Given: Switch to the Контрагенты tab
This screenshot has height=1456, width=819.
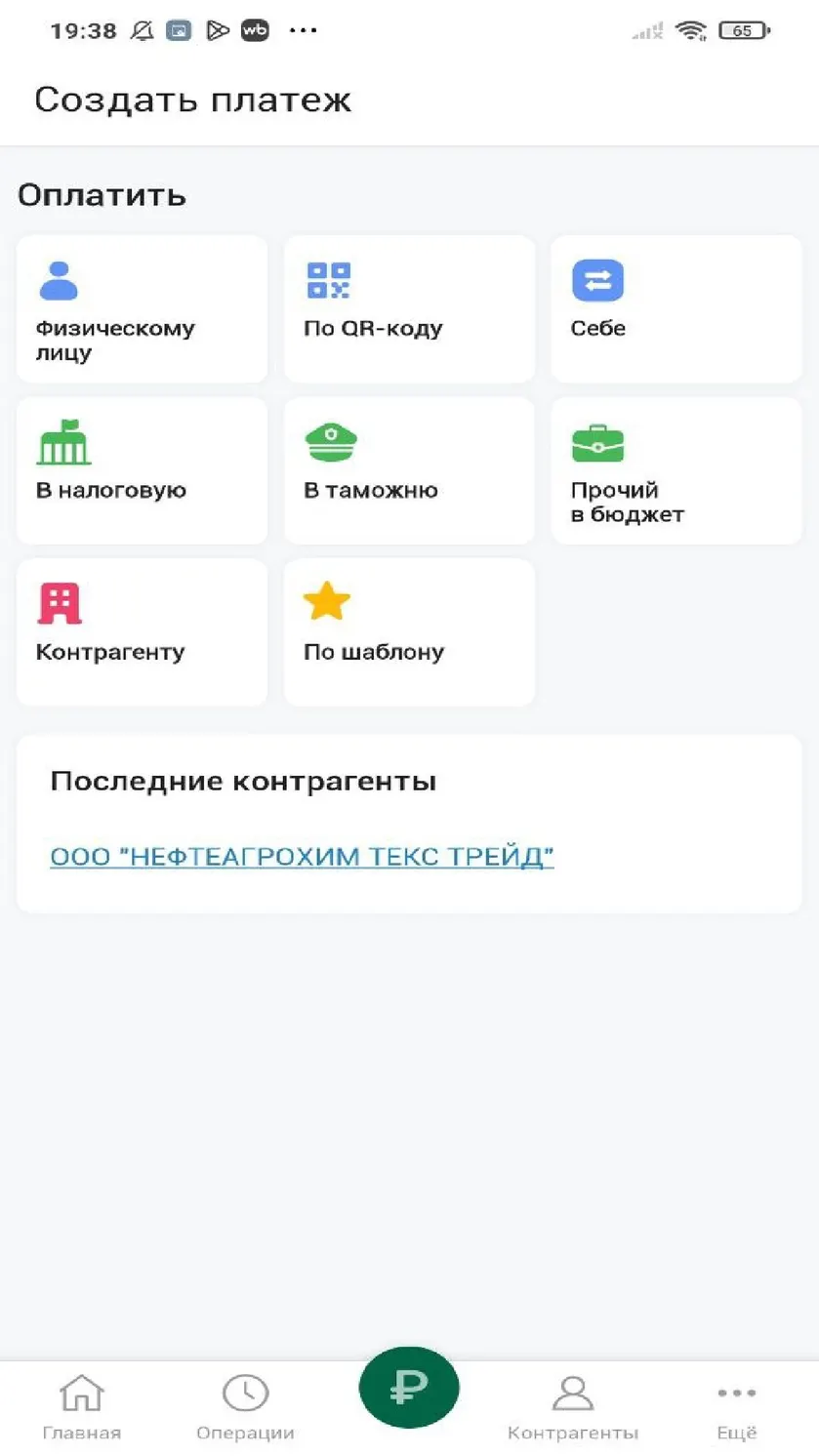Looking at the screenshot, I should pos(573,1408).
